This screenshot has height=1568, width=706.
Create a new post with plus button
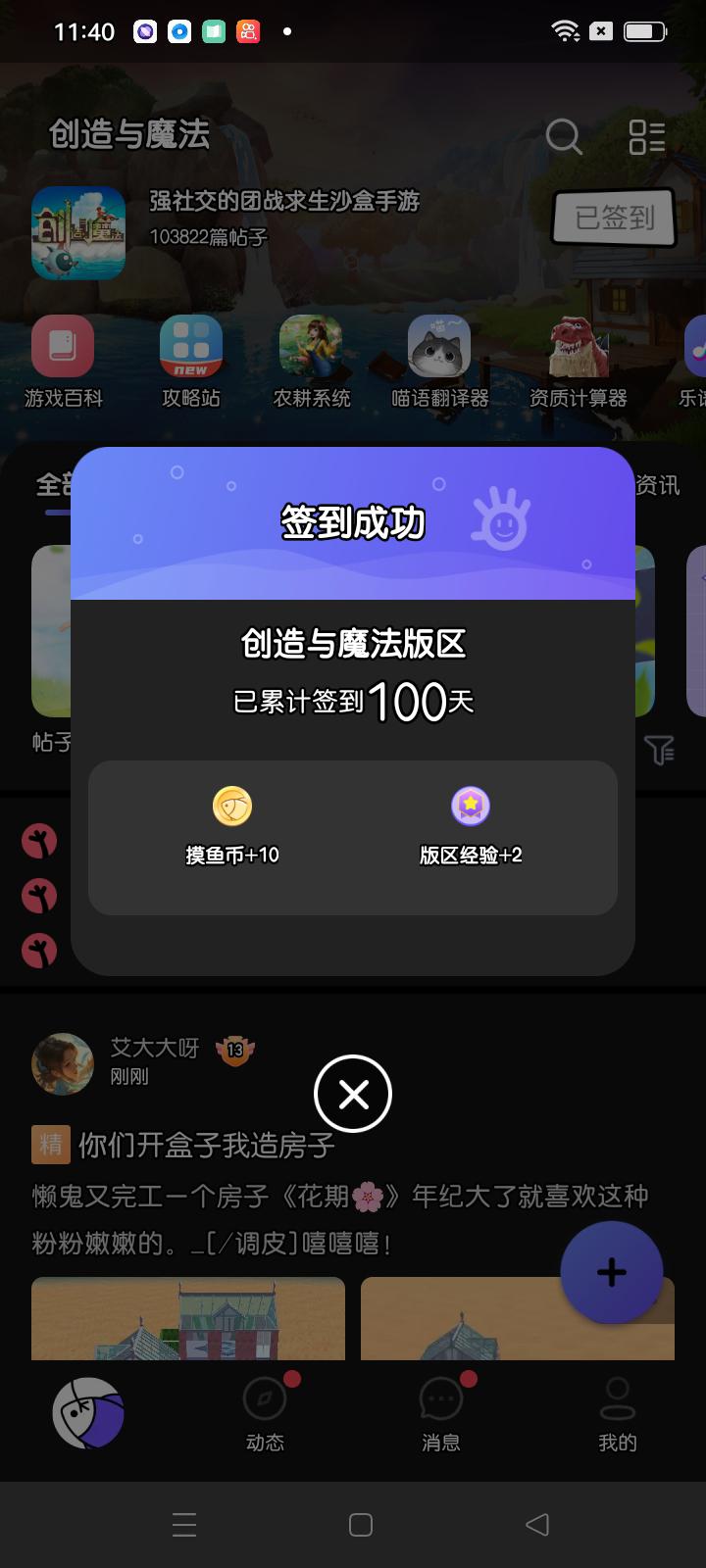[x=612, y=1272]
